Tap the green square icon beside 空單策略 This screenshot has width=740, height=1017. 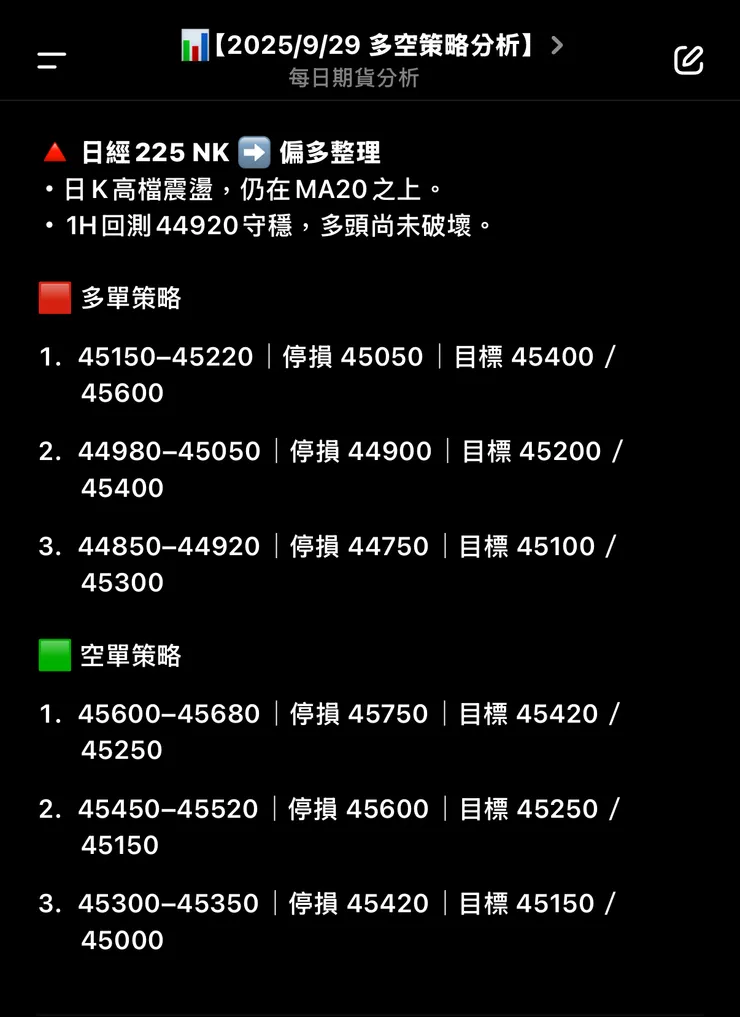[55, 655]
